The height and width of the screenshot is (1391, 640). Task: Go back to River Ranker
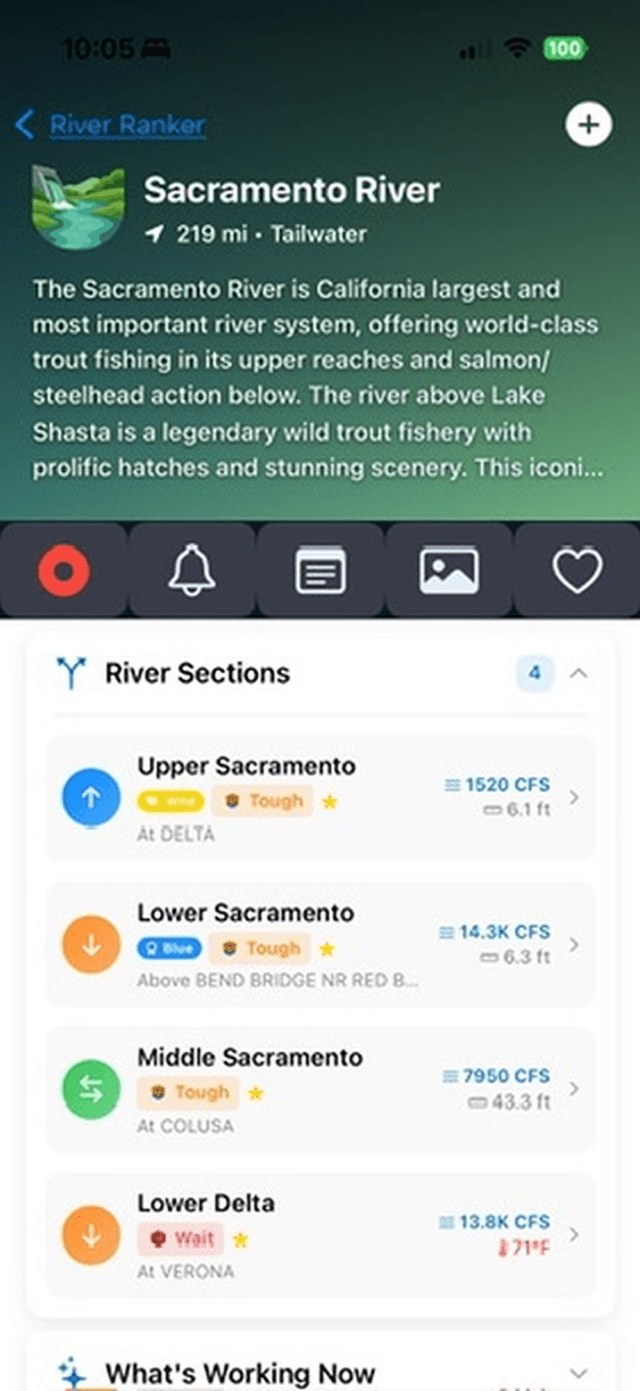pos(110,125)
